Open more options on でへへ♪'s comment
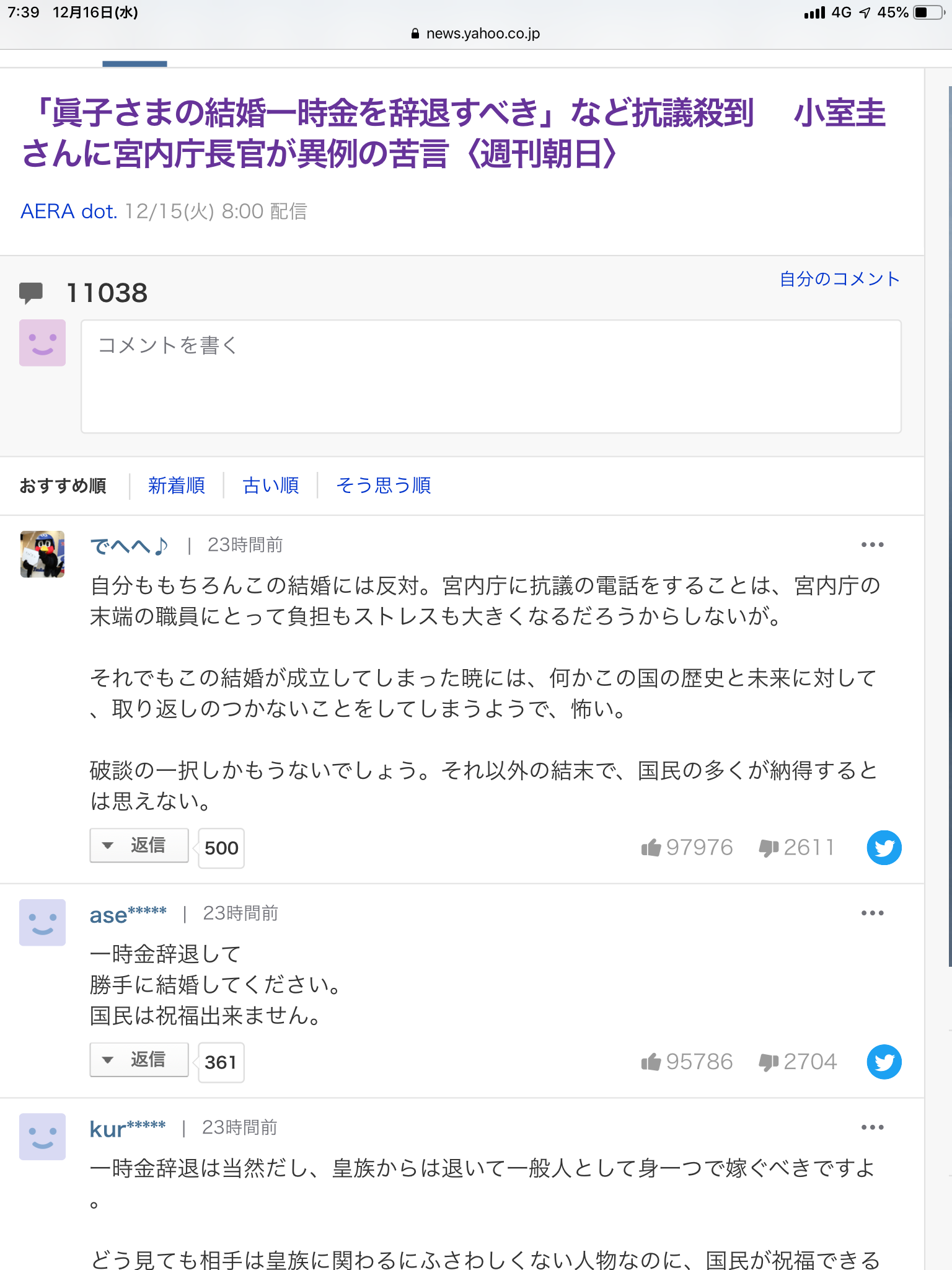Viewport: 952px width, 1270px height. pos(872,545)
